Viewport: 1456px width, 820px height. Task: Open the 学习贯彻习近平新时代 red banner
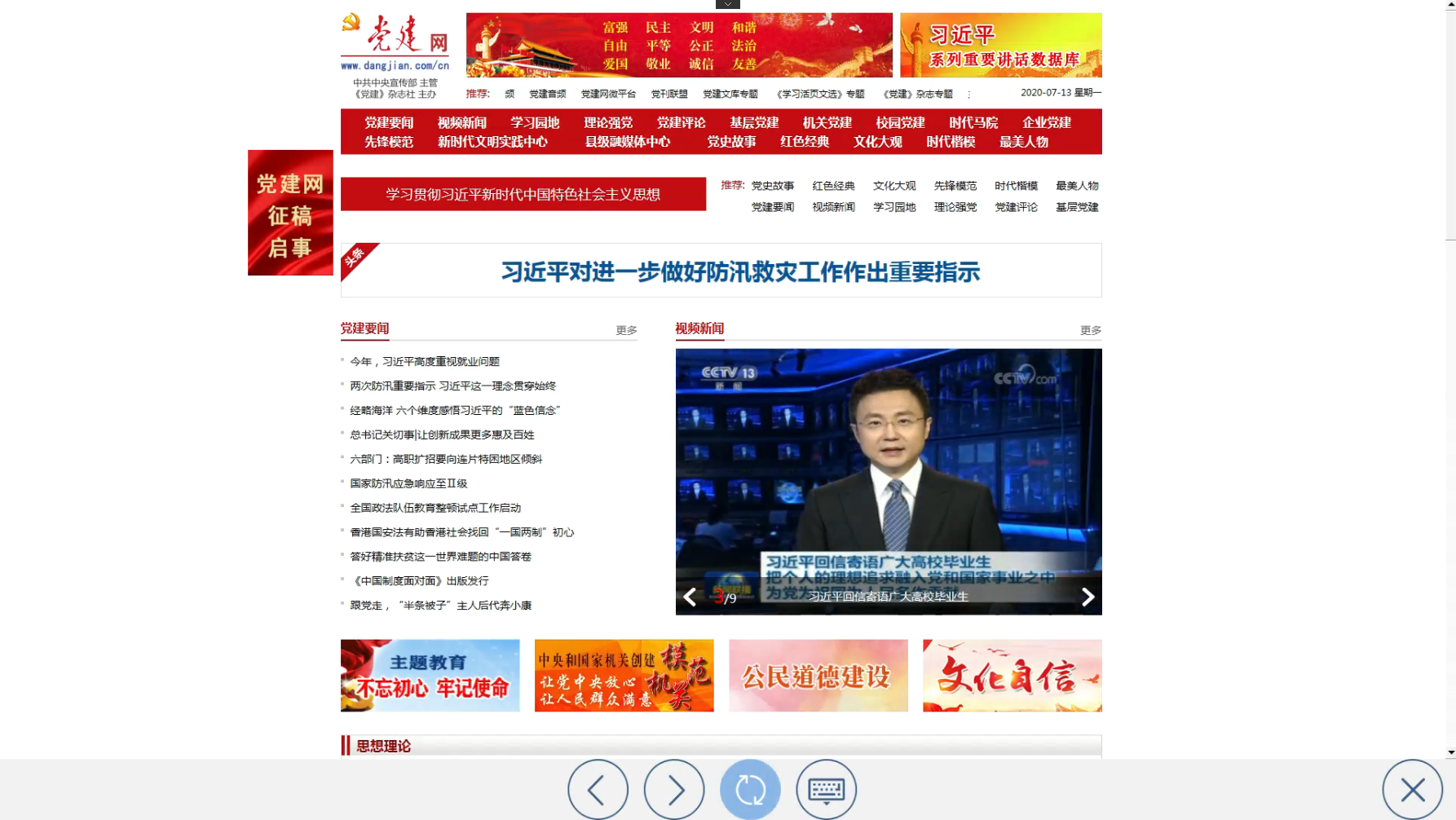[x=523, y=194]
